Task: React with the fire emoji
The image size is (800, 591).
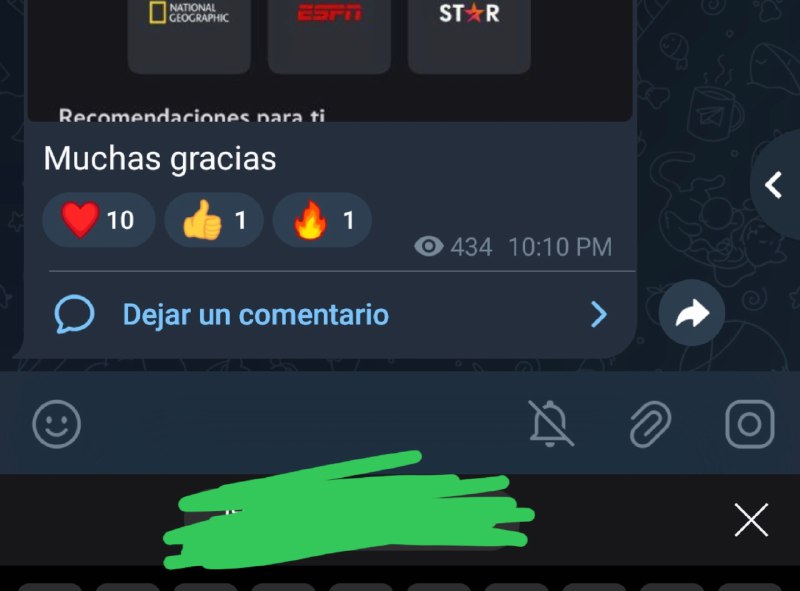Action: click(321, 220)
